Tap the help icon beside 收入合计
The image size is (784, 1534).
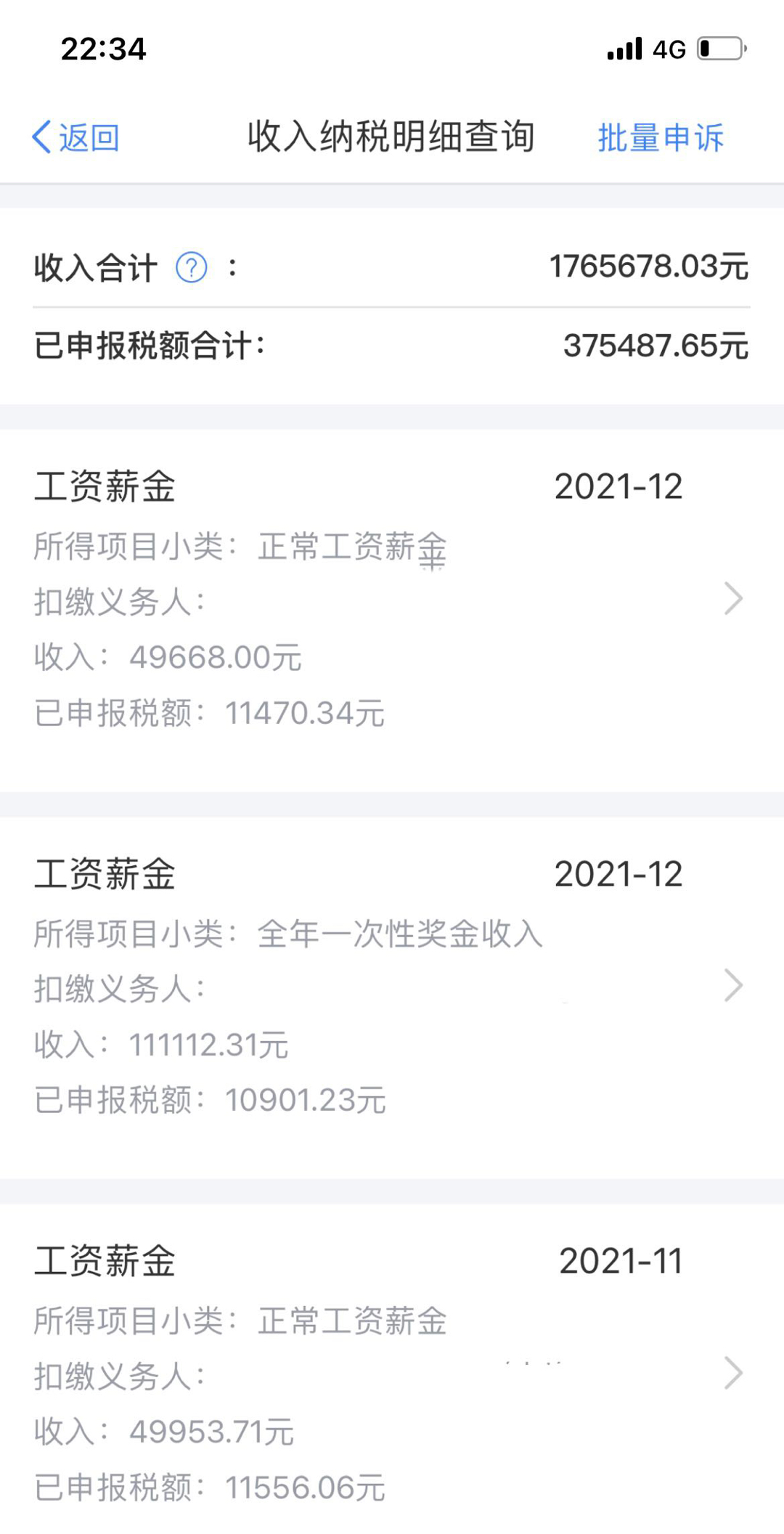pyautogui.click(x=192, y=267)
